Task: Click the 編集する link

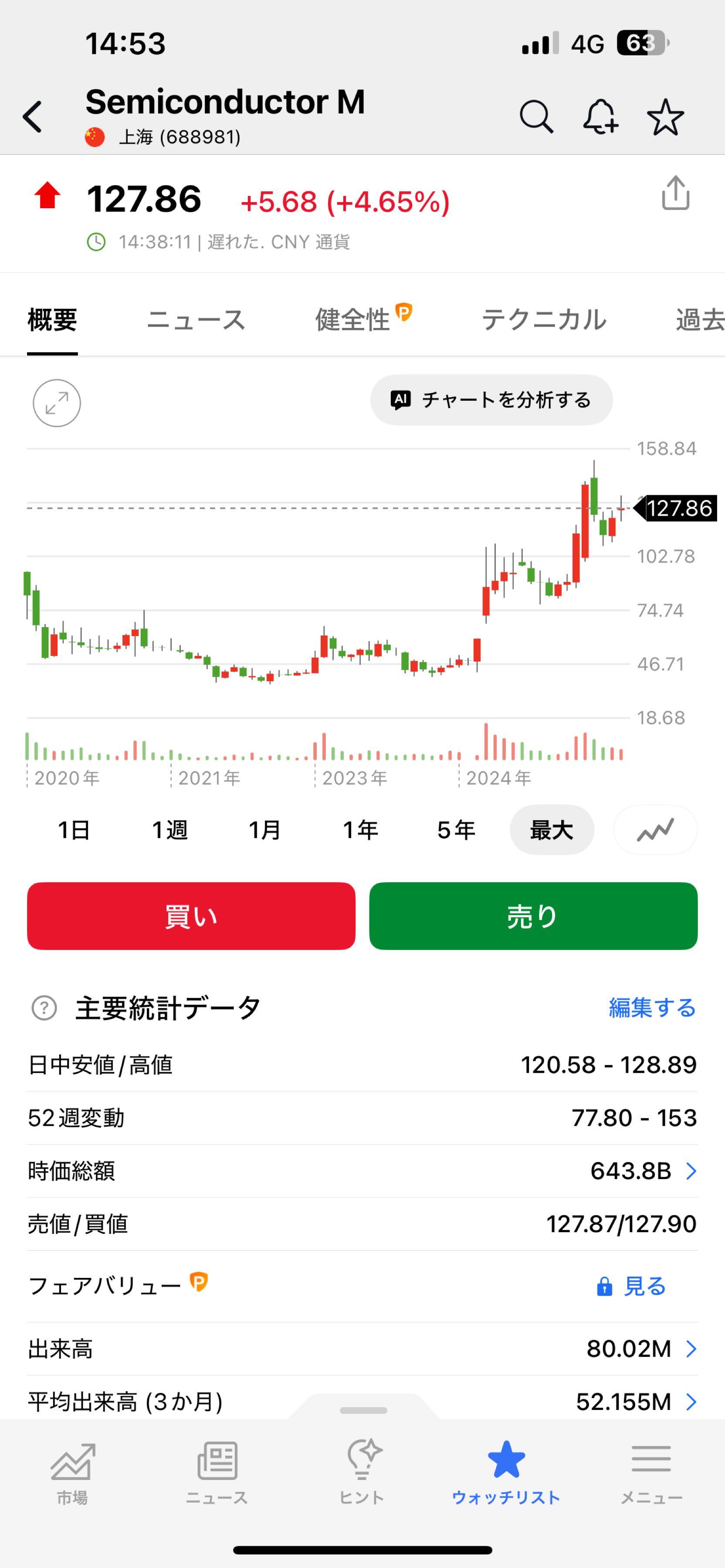Action: pyautogui.click(x=651, y=1008)
